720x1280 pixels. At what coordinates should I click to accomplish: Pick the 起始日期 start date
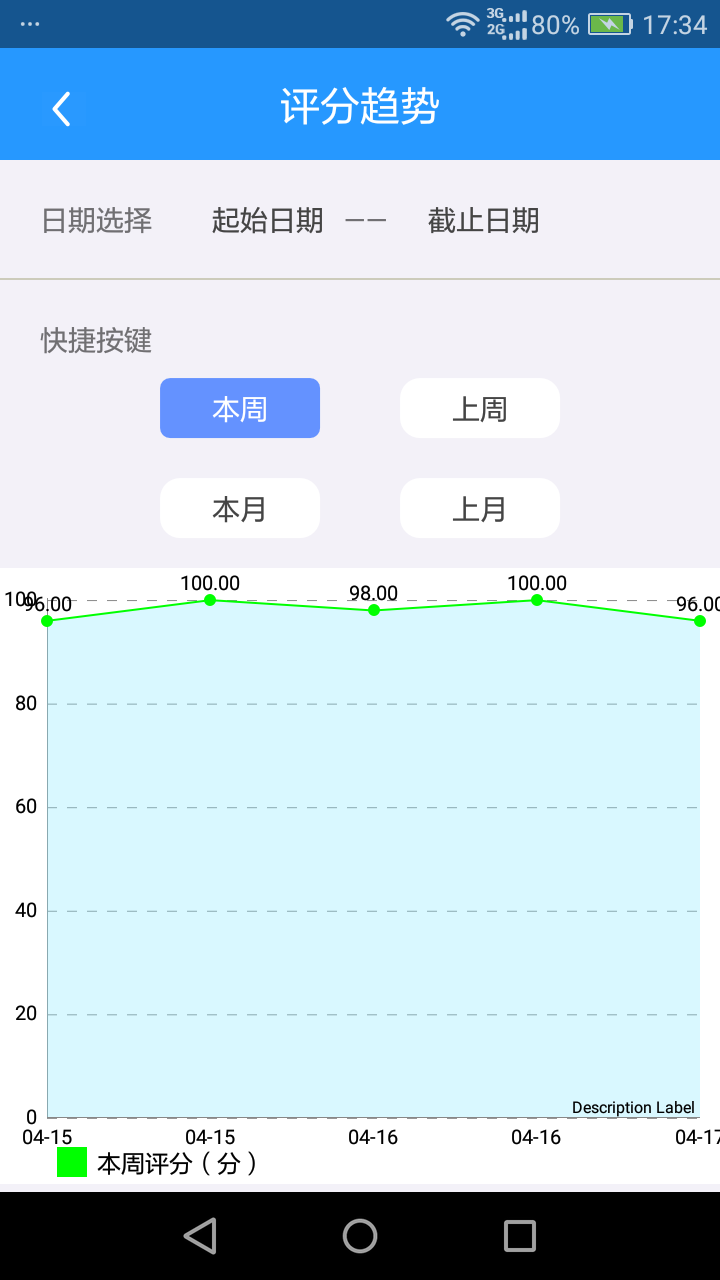point(267,220)
